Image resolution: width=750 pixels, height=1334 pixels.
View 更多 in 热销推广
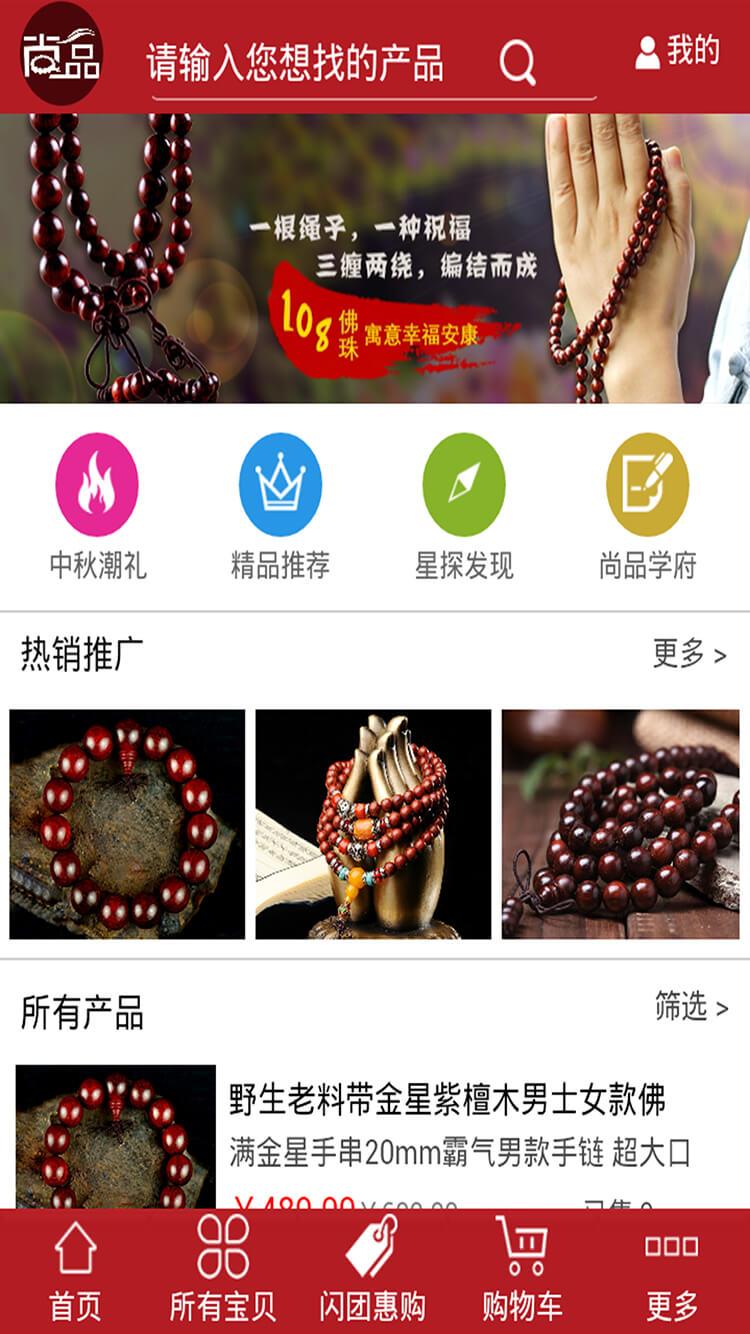click(689, 654)
